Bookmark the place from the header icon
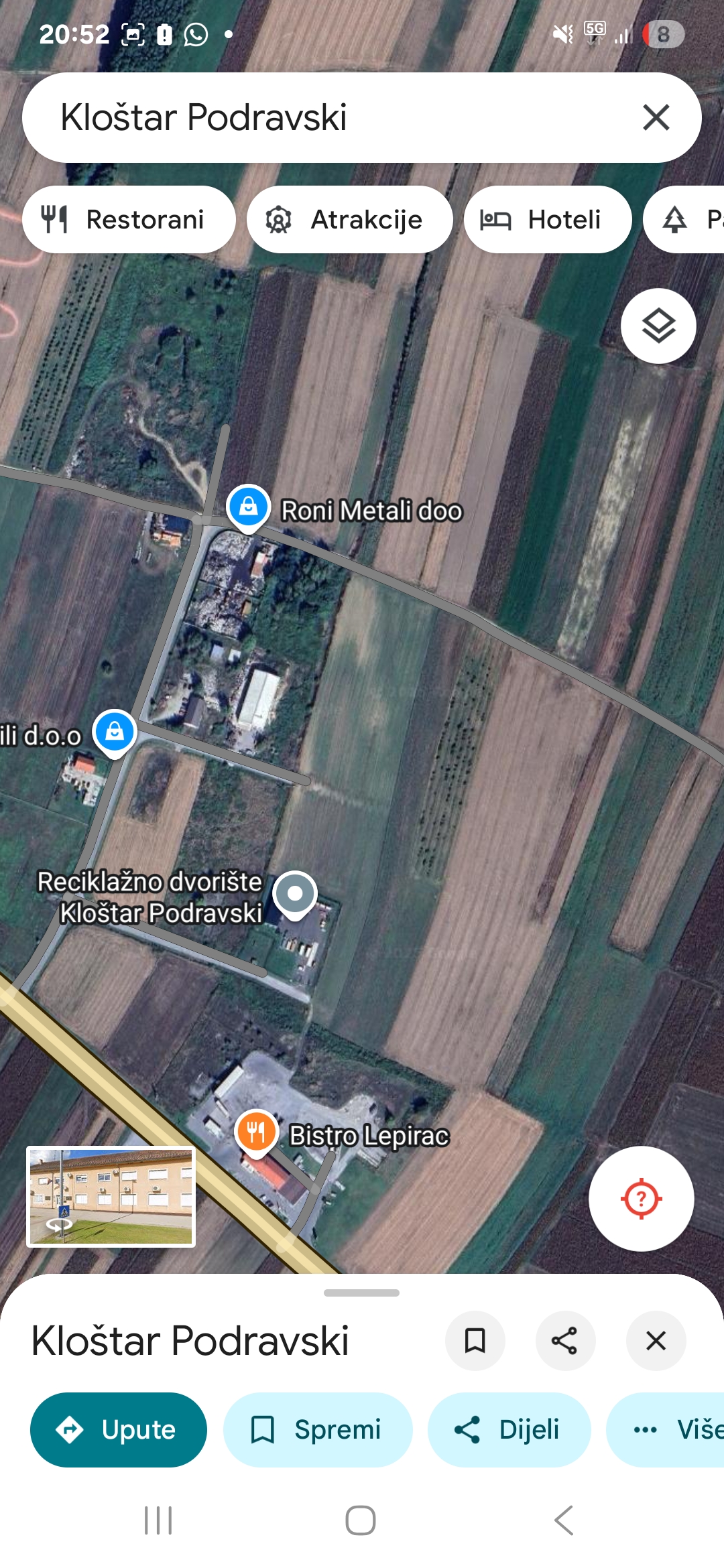Image resolution: width=724 pixels, height=1568 pixels. [475, 1341]
